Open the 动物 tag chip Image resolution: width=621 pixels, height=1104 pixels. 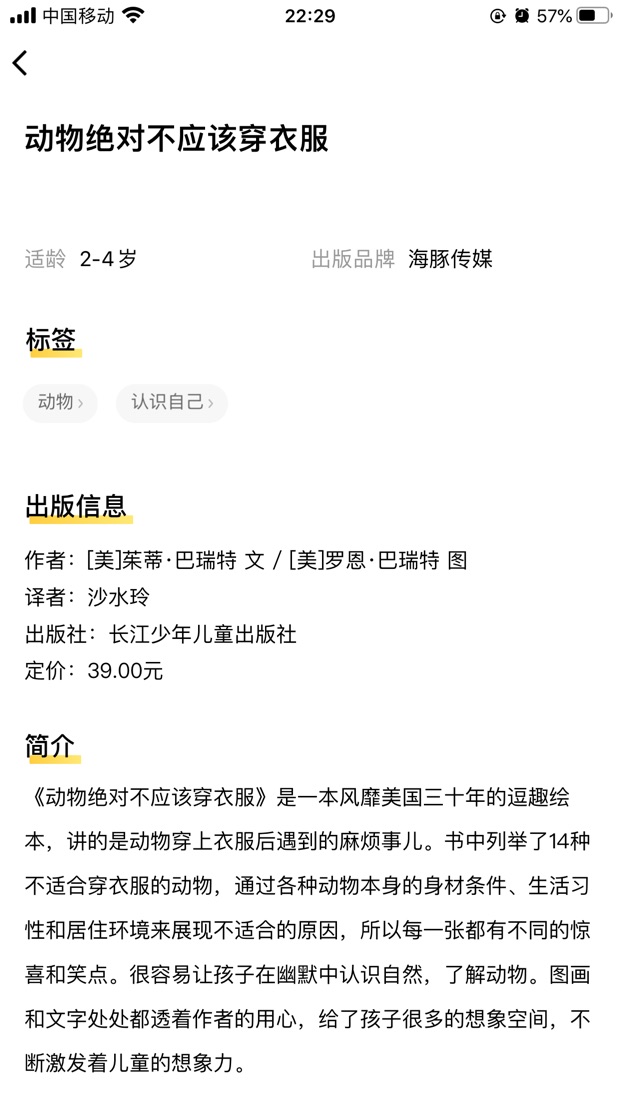tap(60, 403)
